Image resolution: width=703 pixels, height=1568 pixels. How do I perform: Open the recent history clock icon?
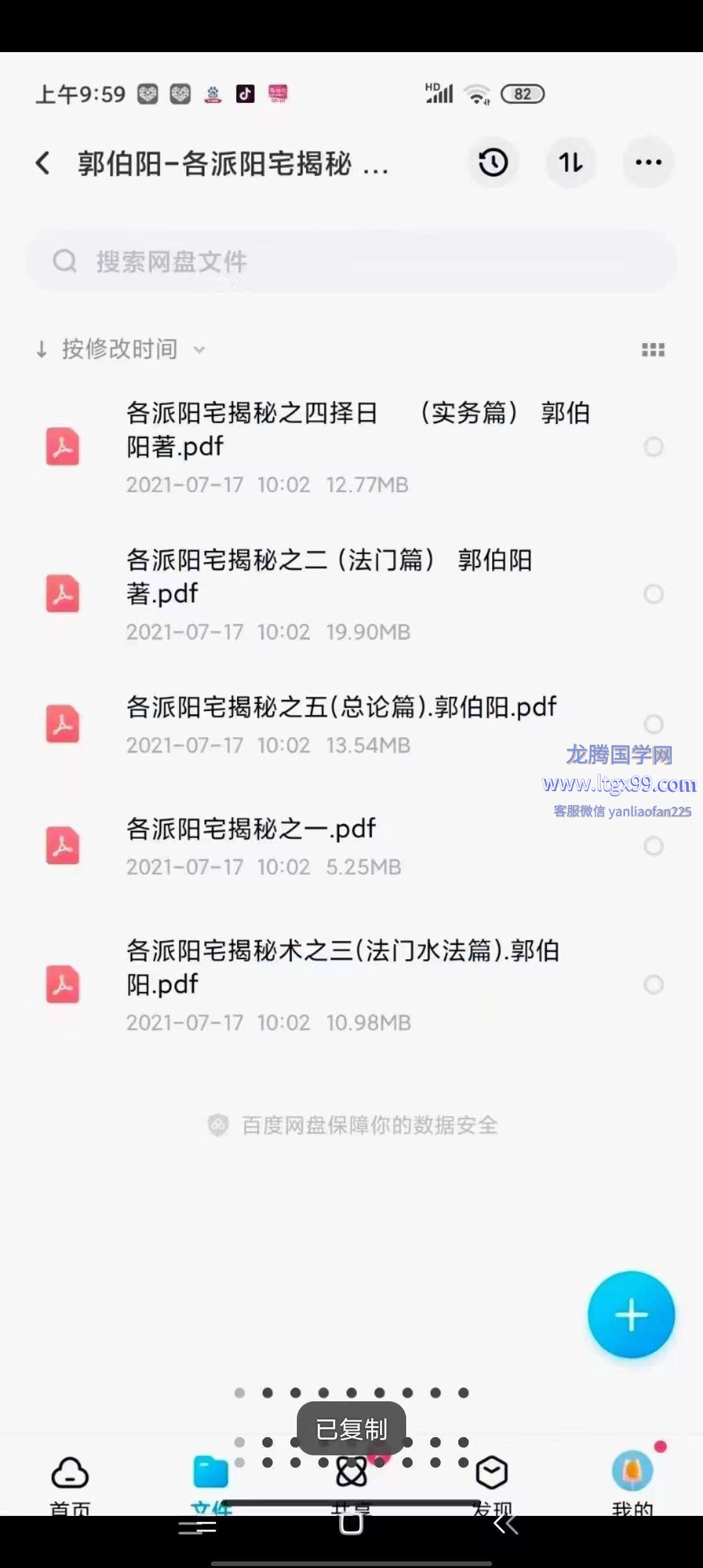click(493, 163)
